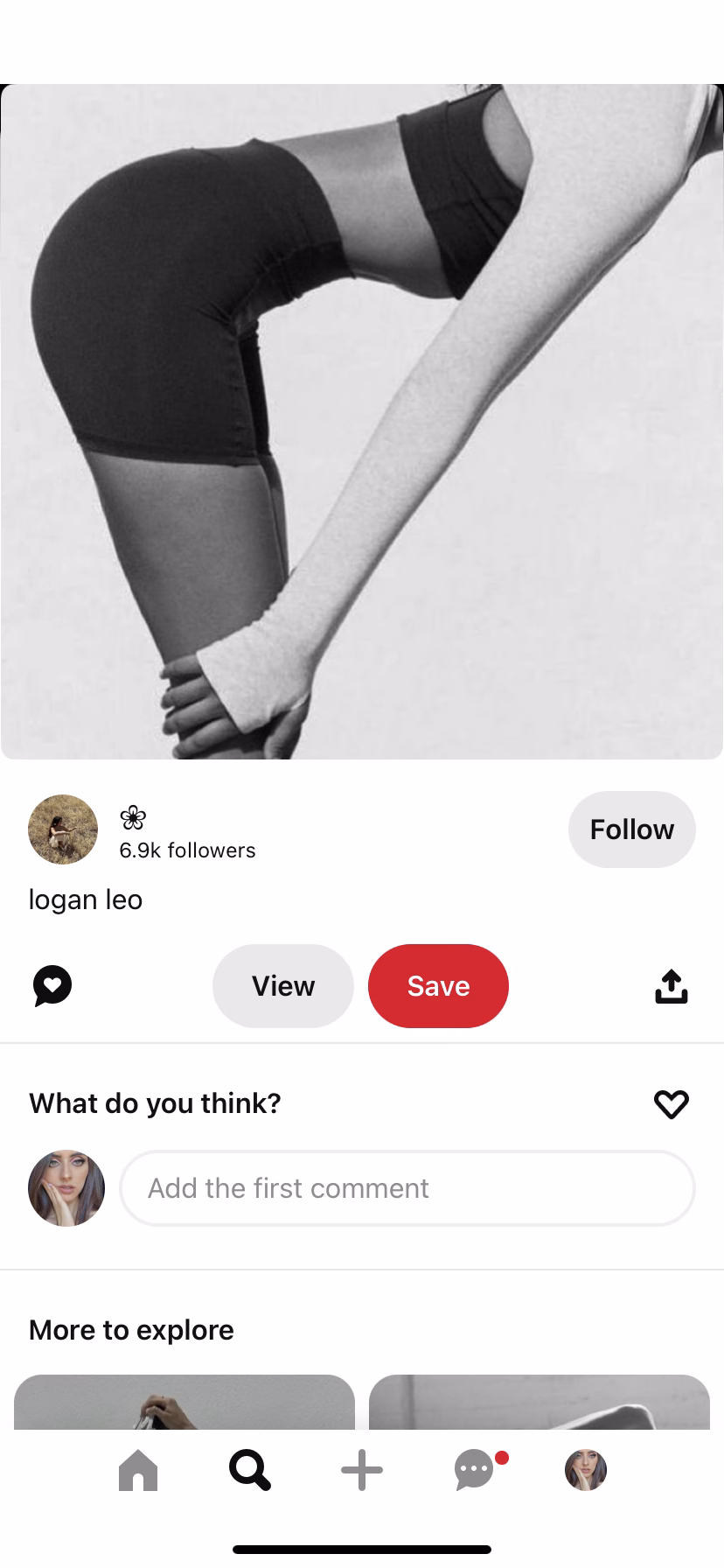Open the first suggested pin under More to explore

coord(184,1403)
